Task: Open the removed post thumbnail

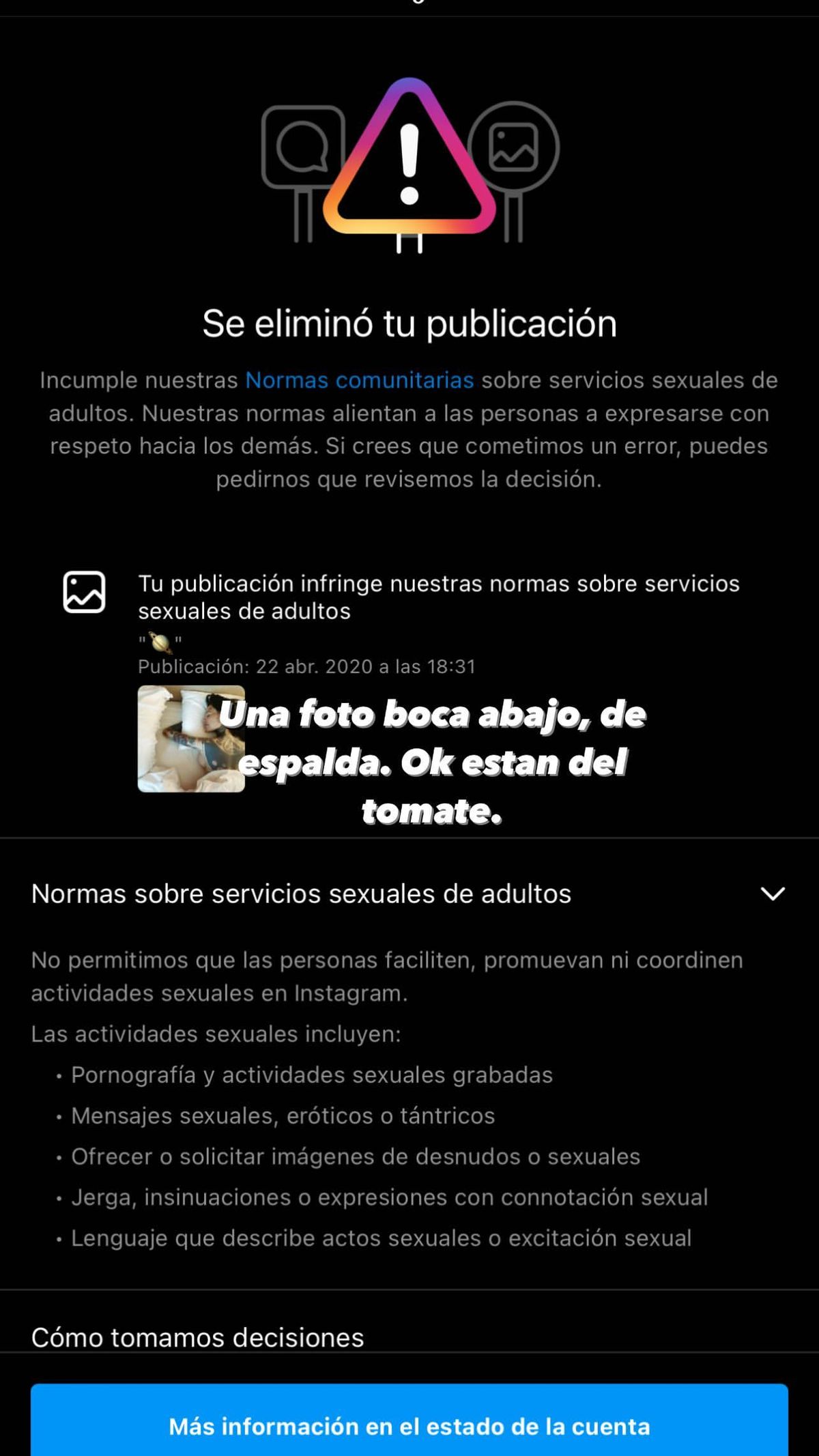Action: coord(190,739)
